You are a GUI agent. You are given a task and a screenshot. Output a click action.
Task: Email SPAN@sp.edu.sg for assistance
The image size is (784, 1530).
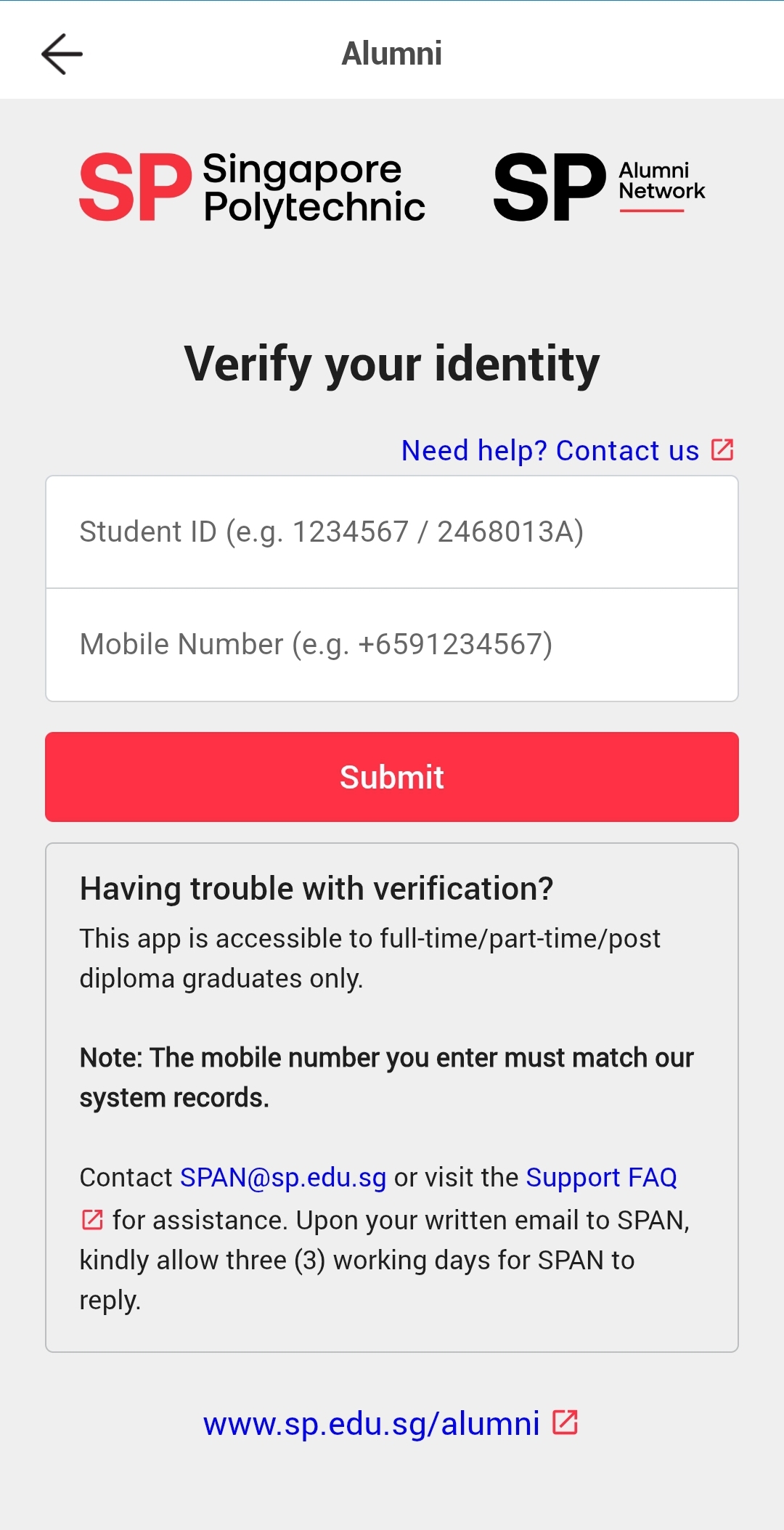(x=283, y=1177)
